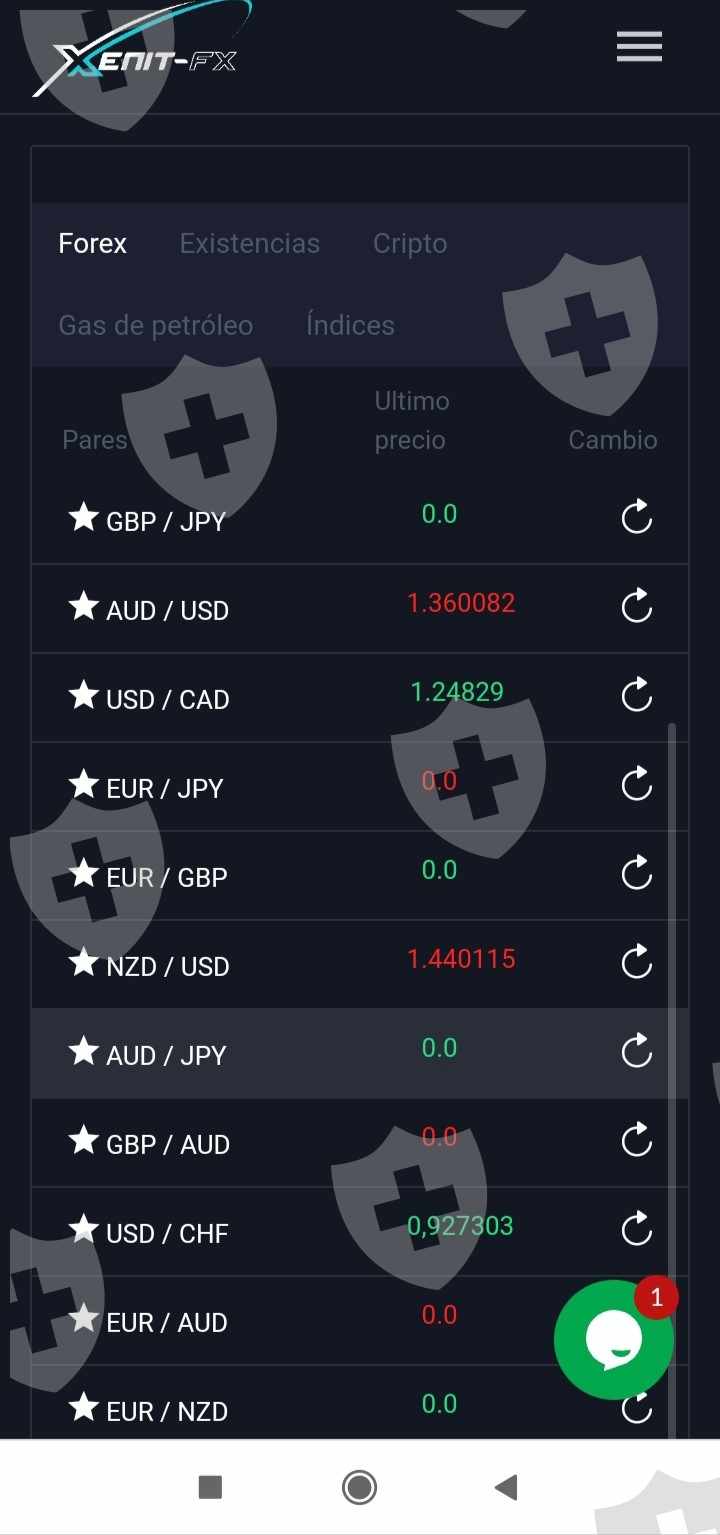
Task: Switch to the Existencias tab
Action: click(249, 243)
